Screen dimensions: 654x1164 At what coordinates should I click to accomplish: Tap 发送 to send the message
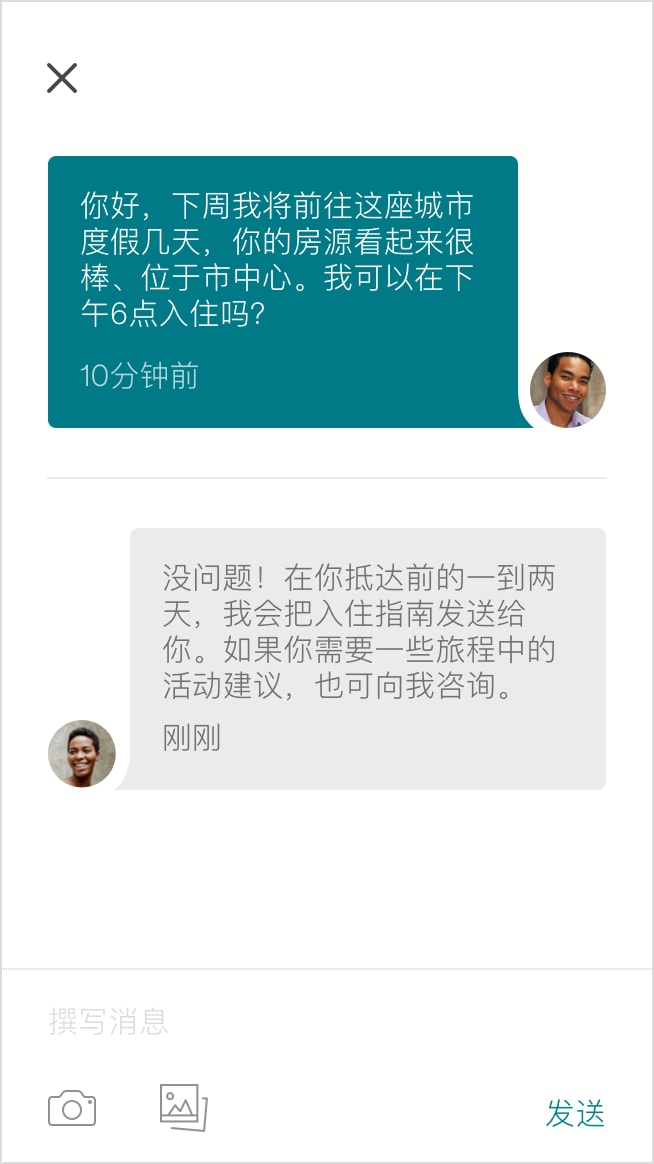pos(575,1113)
